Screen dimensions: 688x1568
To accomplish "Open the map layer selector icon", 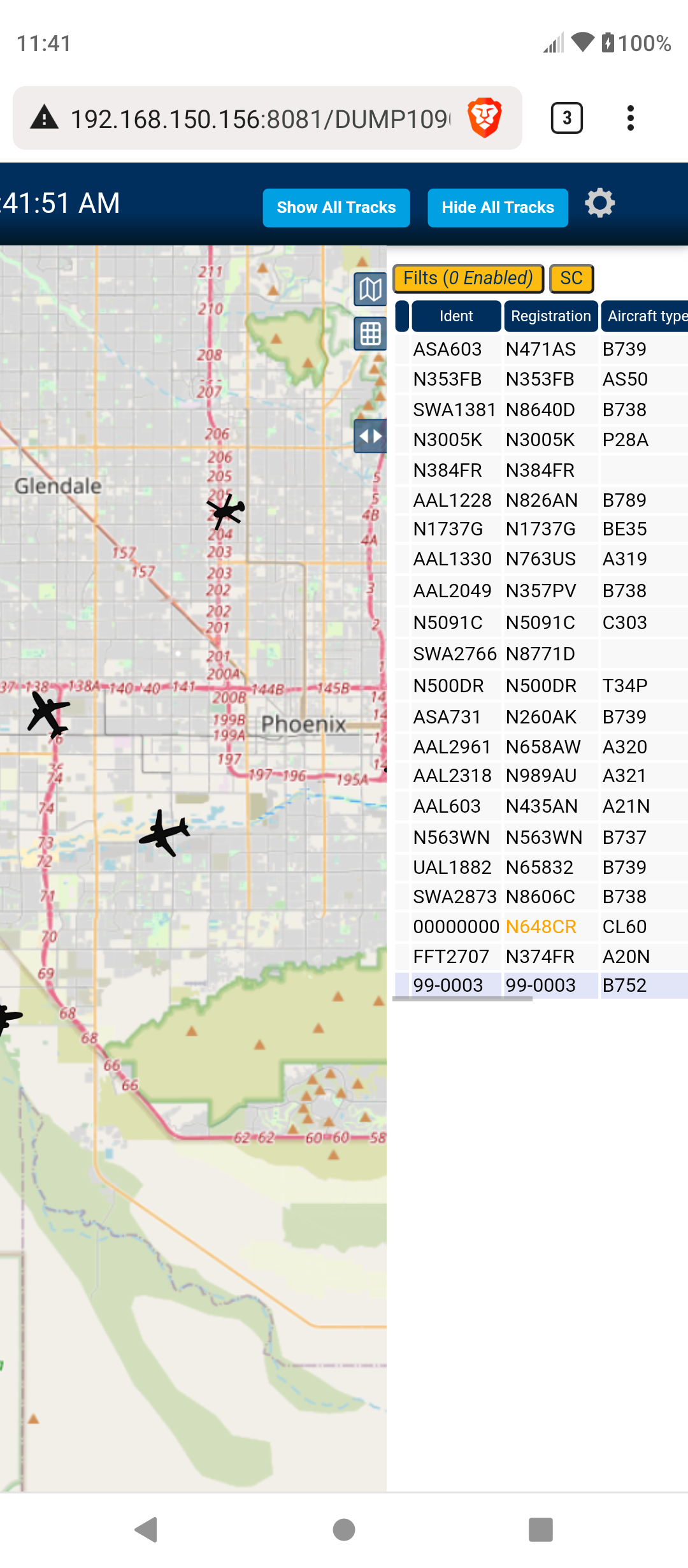I will [x=370, y=290].
